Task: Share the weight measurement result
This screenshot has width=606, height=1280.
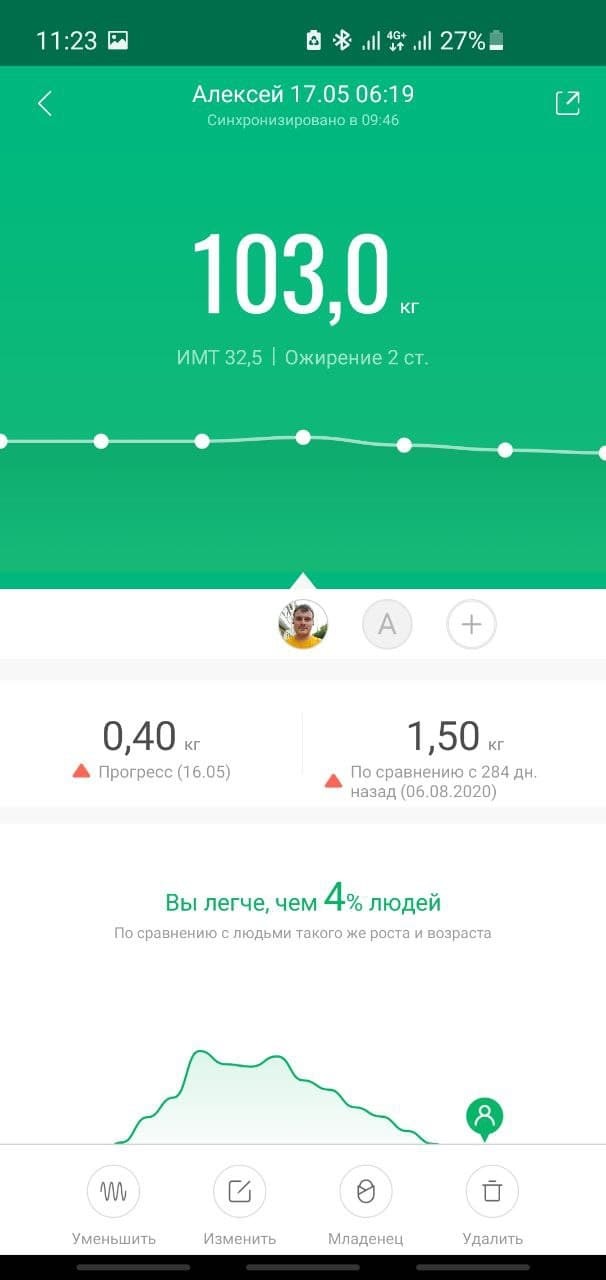Action: 567,103
